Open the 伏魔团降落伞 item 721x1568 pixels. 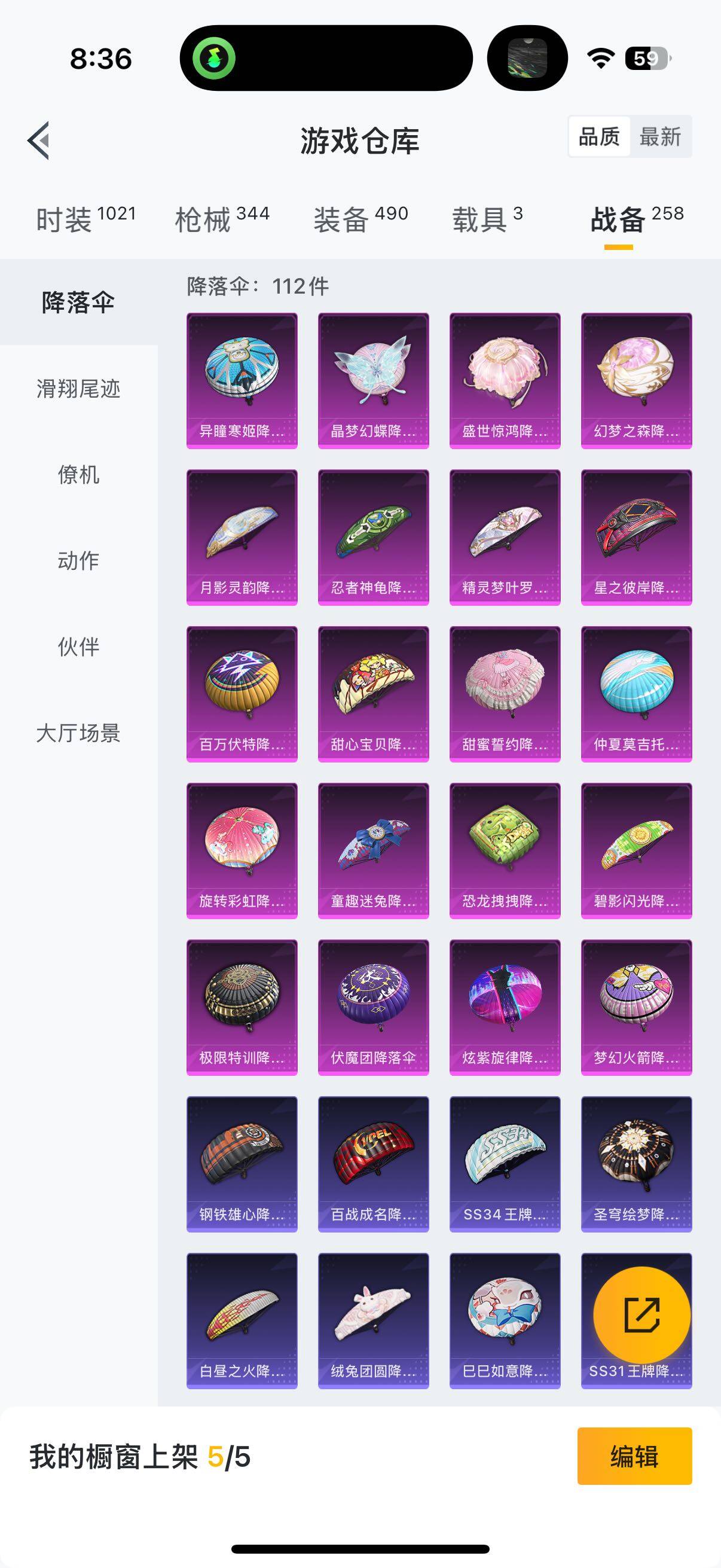(x=374, y=1008)
